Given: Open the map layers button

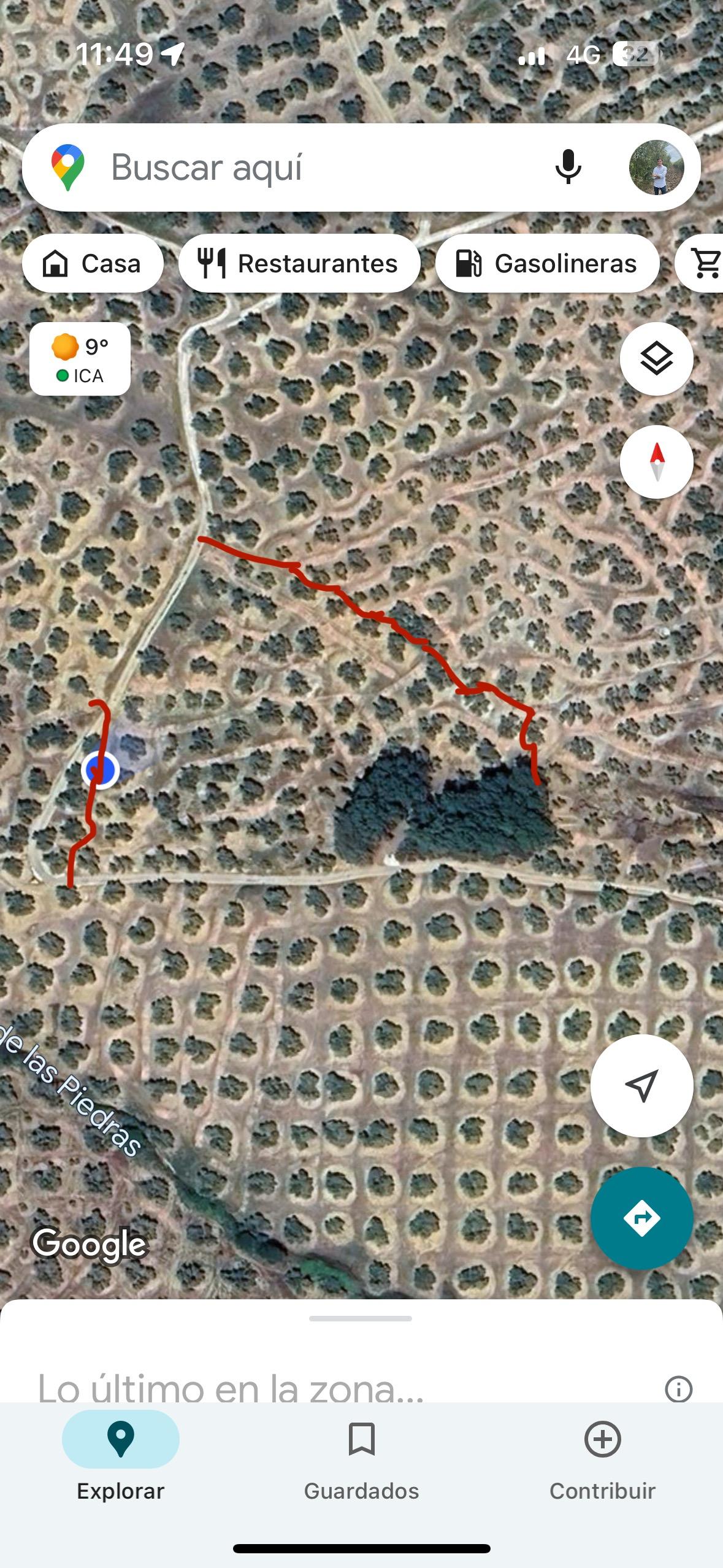Looking at the screenshot, I should click(656, 358).
